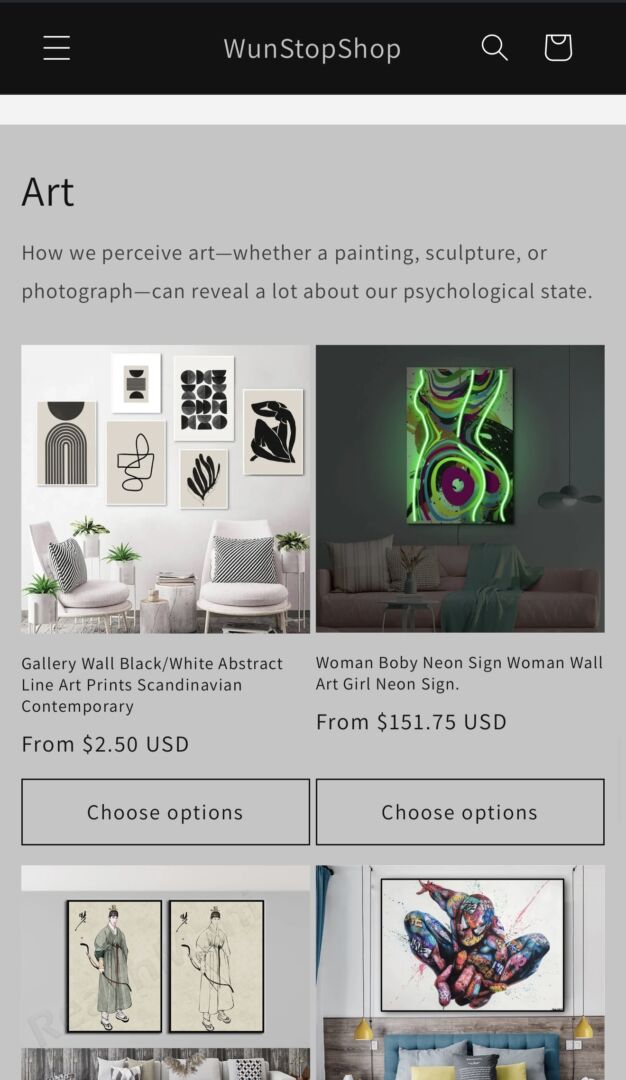Go to WunStopShop home page
The image size is (626, 1080).
[312, 48]
